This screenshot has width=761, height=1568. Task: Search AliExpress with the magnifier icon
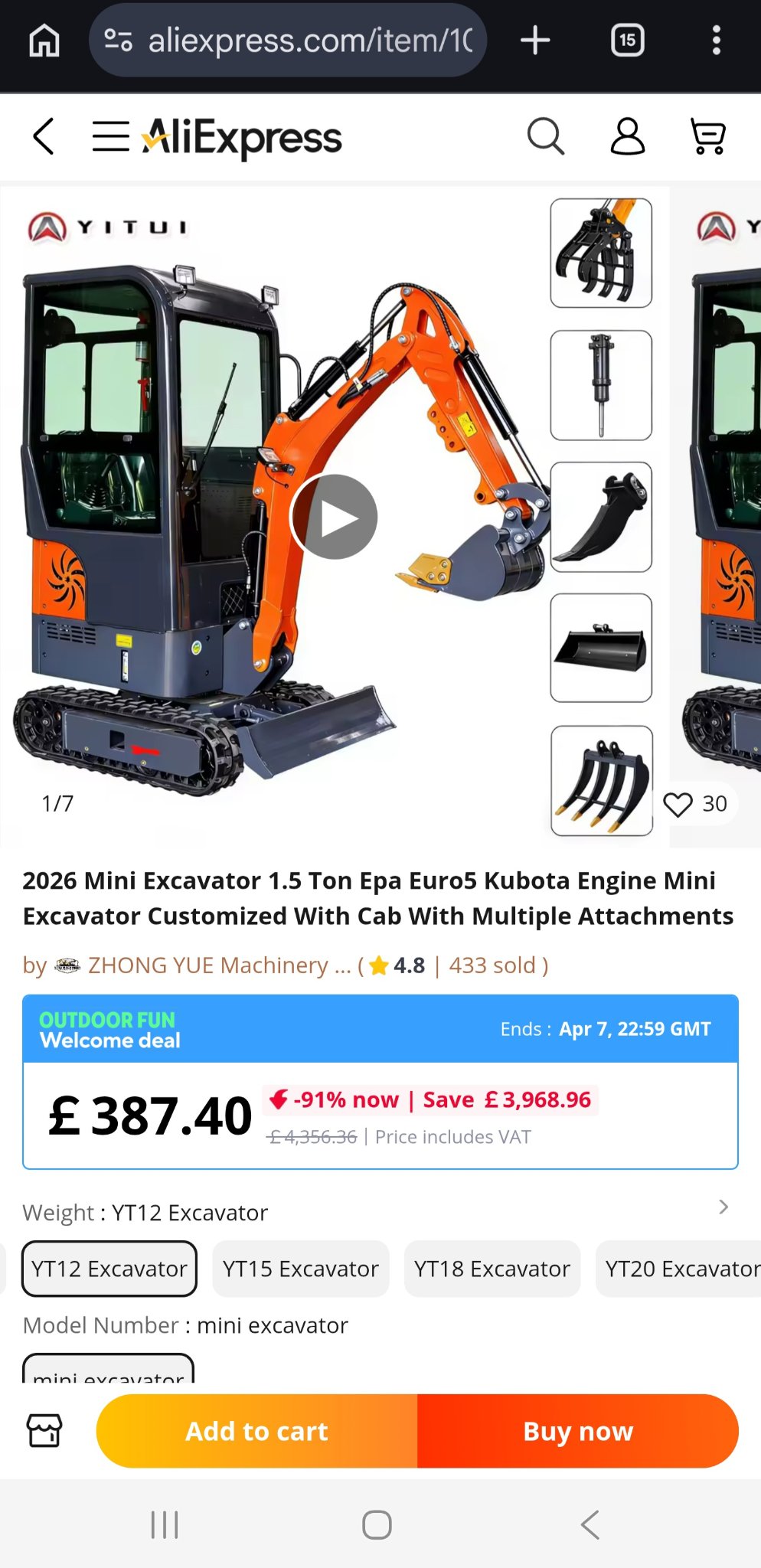point(546,137)
